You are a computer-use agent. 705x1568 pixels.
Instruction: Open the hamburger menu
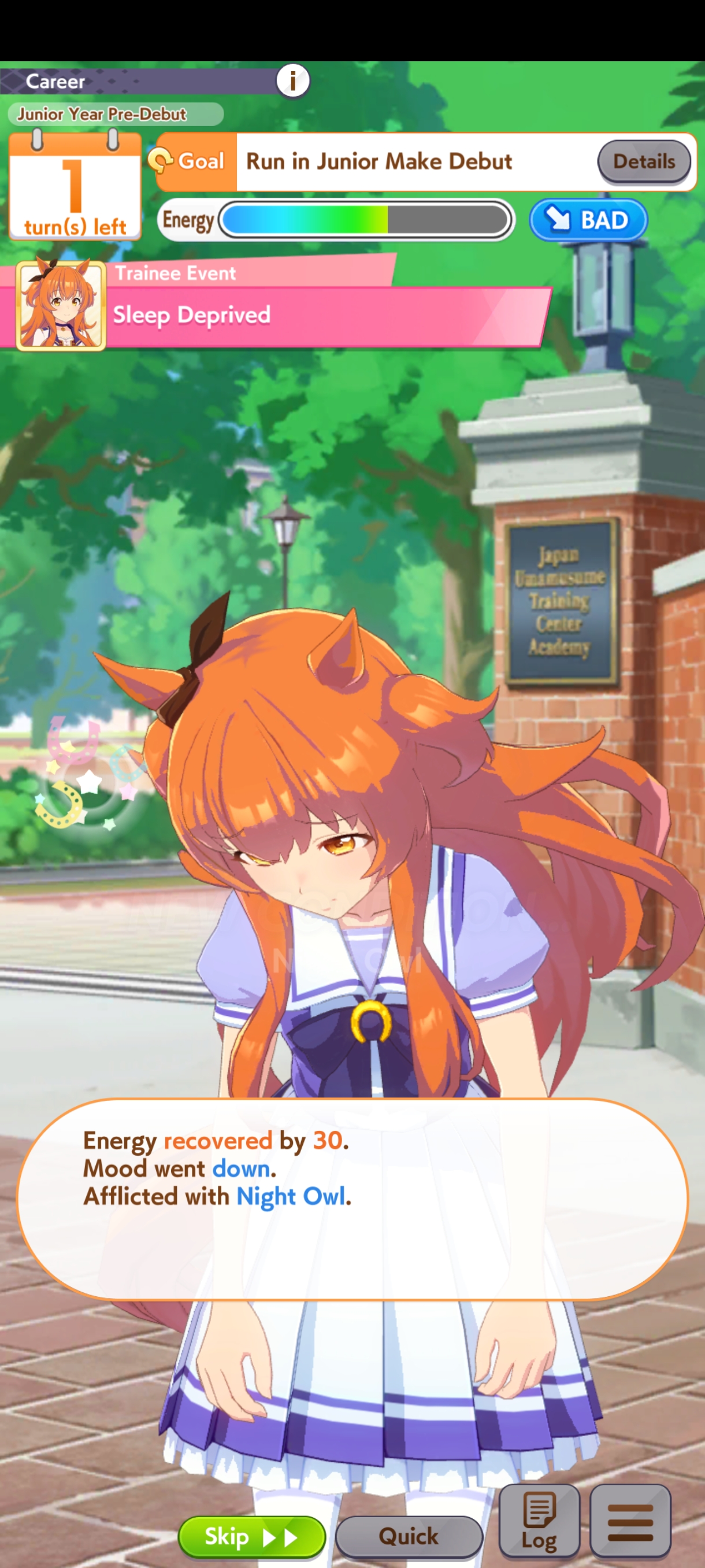click(629, 1522)
